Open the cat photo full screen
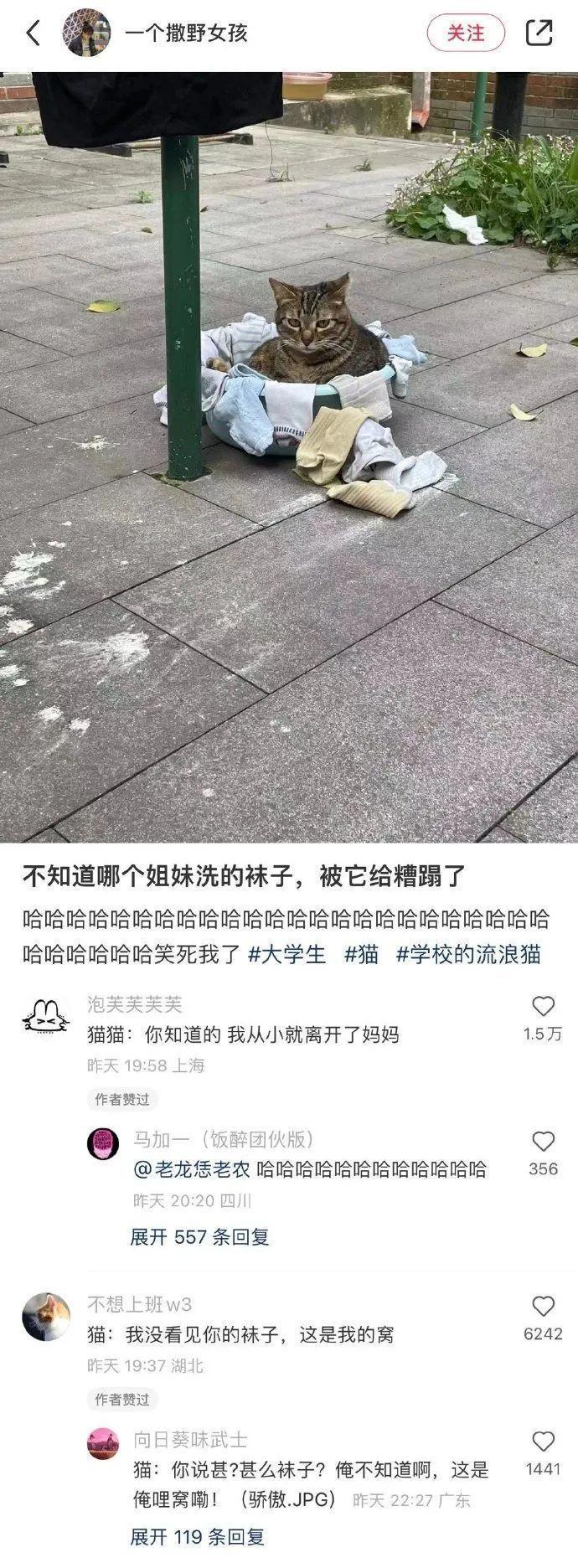 tap(289, 456)
